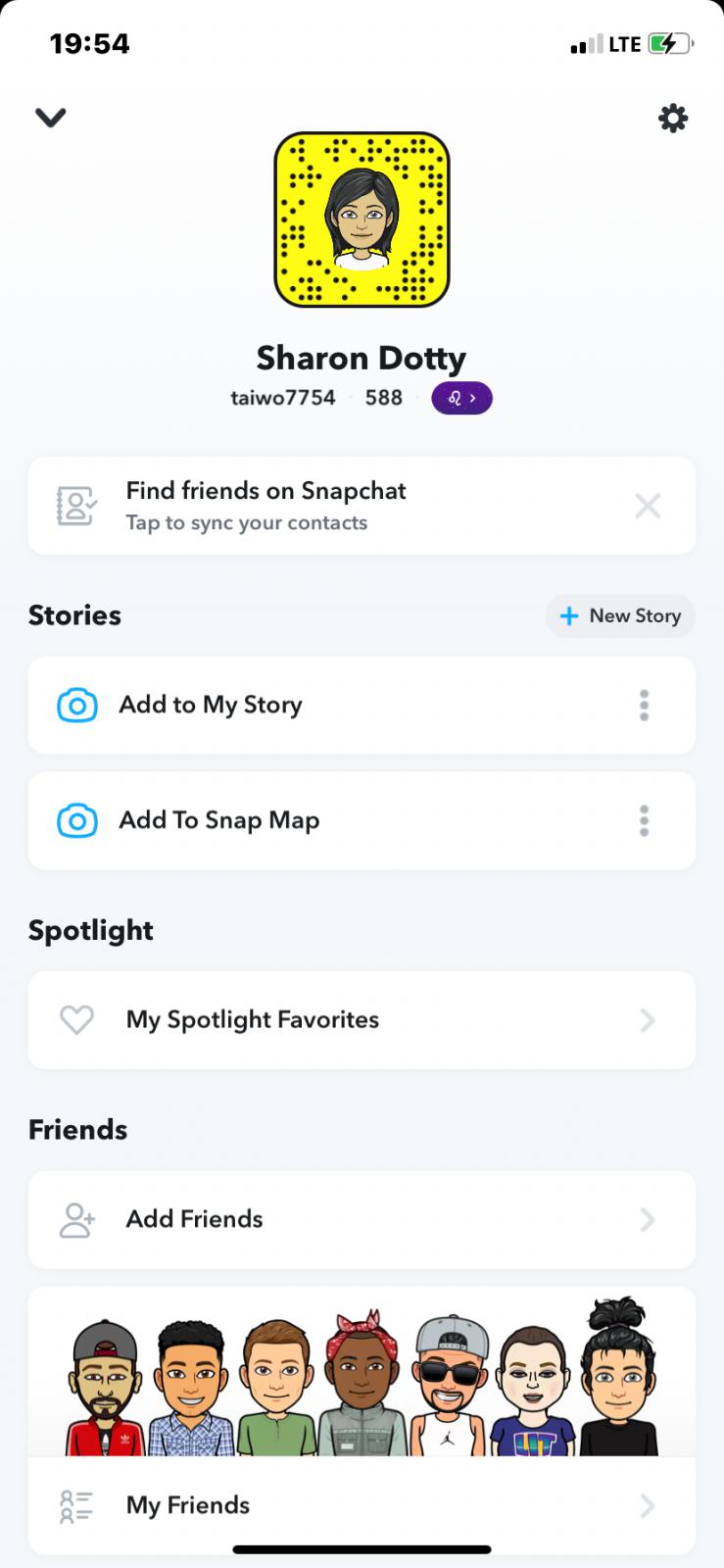View My Spotlight Favorites
The height and width of the screenshot is (1568, 724).
click(253, 1020)
